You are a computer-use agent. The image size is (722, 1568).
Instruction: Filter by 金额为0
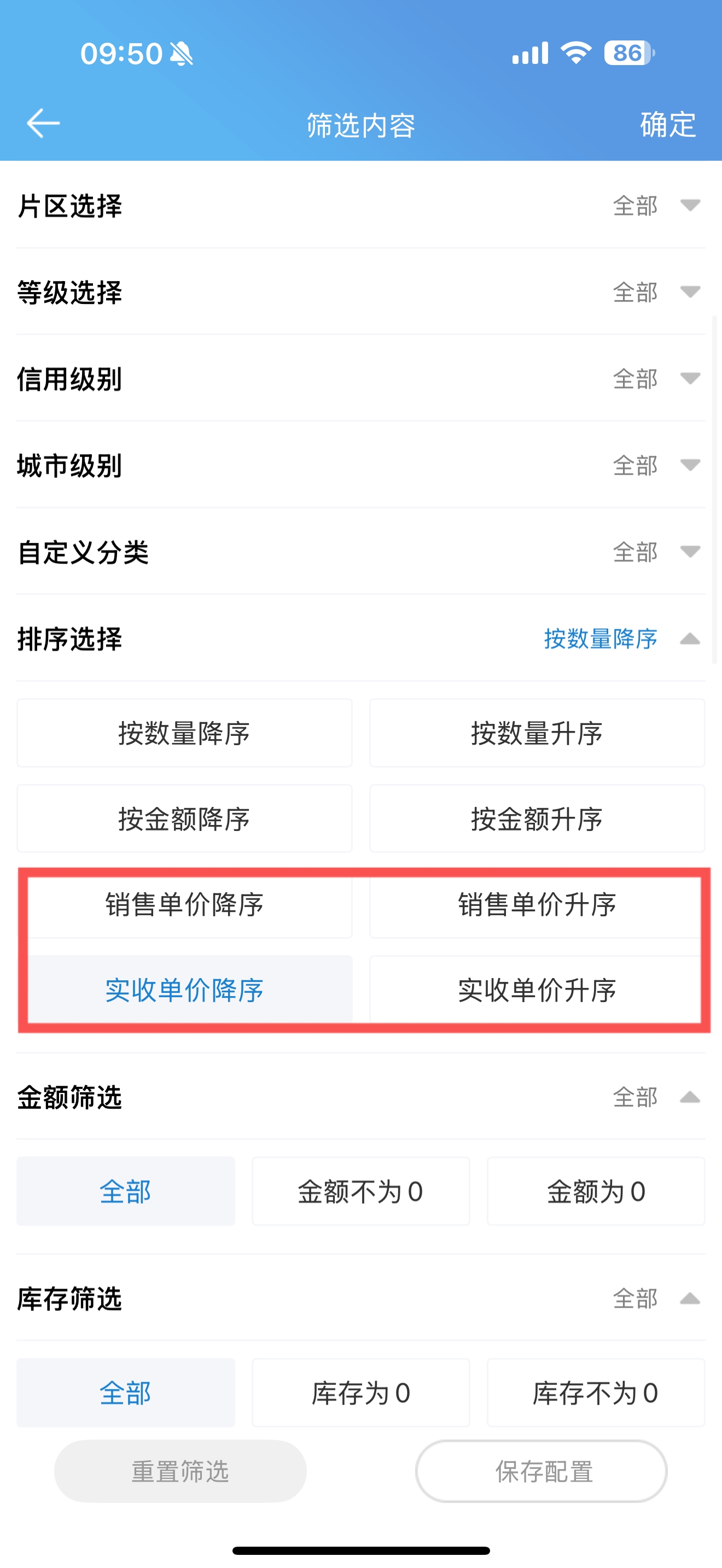click(x=596, y=1191)
